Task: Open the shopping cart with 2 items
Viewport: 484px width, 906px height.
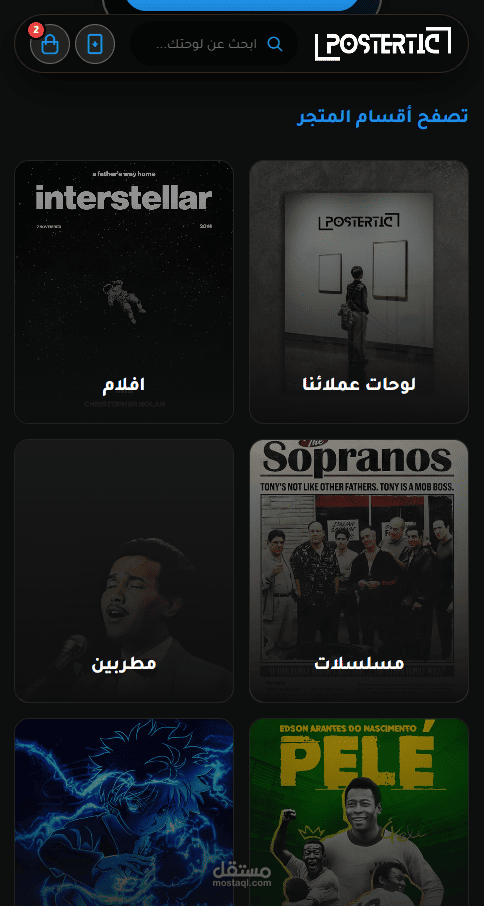Action: (x=50, y=44)
